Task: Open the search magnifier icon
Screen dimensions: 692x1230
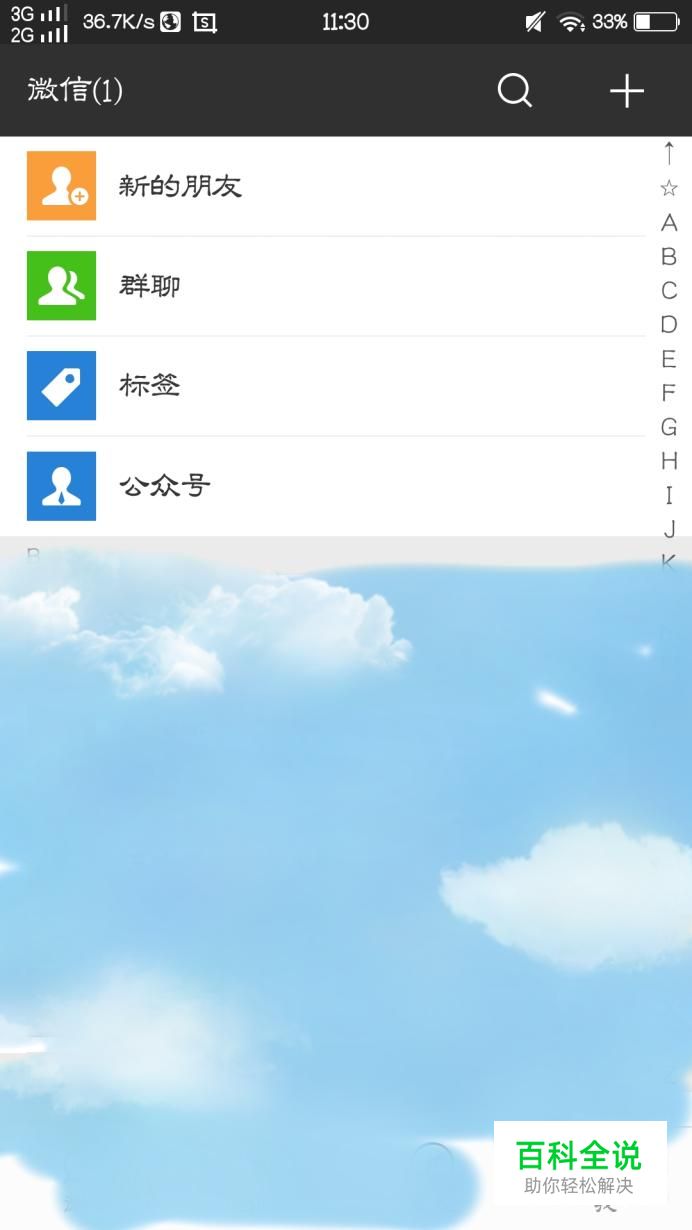Action: [514, 91]
